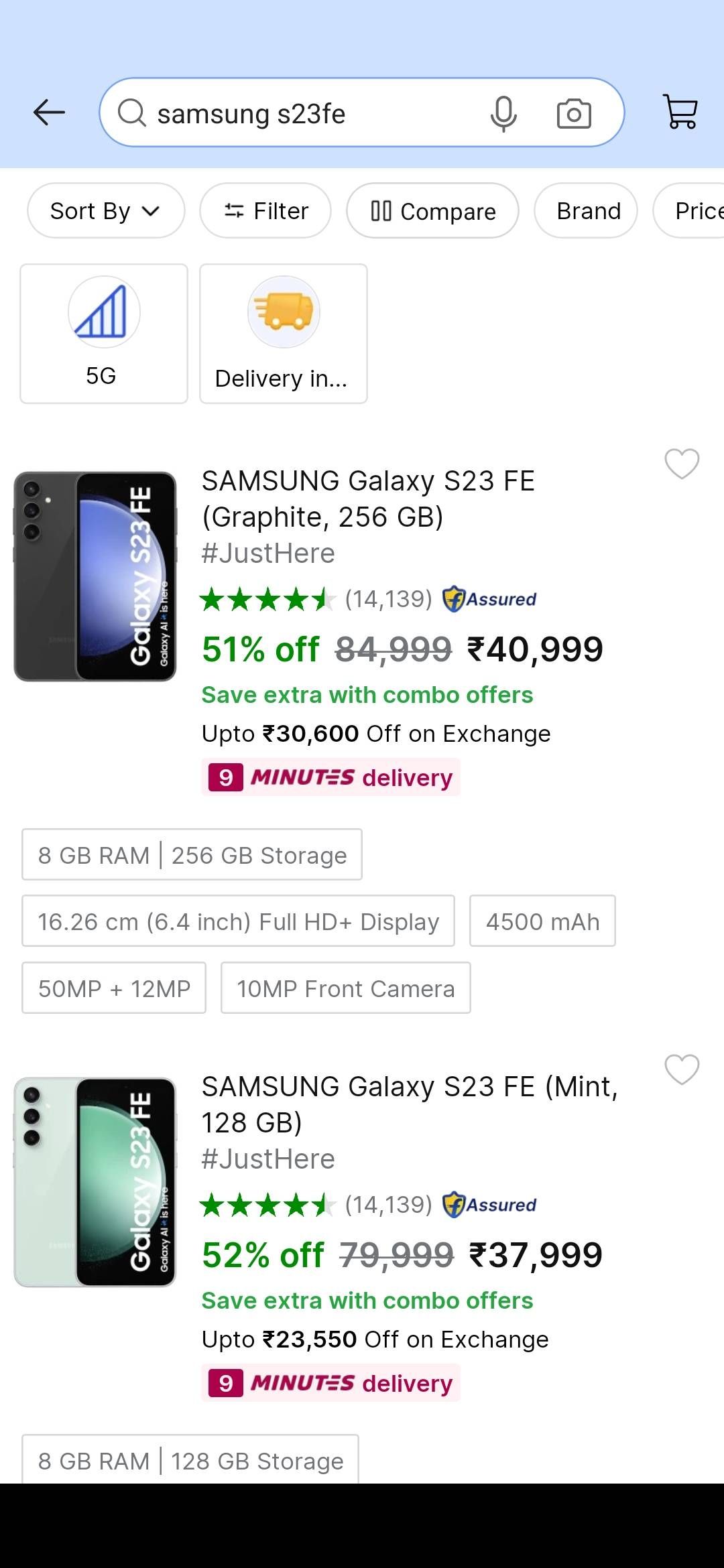Viewport: 724px width, 1568px height.
Task: Open the Sort By dropdown
Action: coord(105,210)
